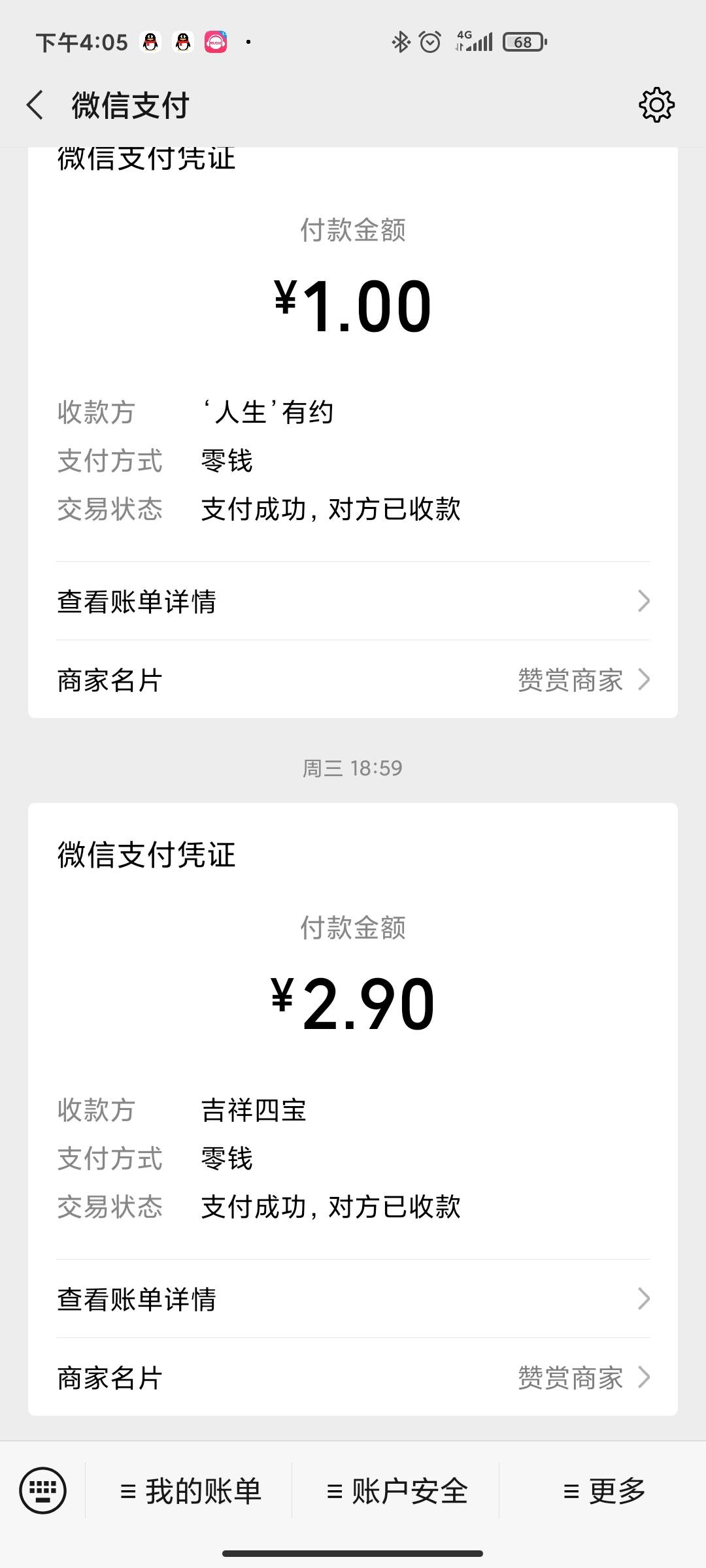Open the 账户安全 menu
Screen dimensions: 706x1568
click(x=397, y=1492)
